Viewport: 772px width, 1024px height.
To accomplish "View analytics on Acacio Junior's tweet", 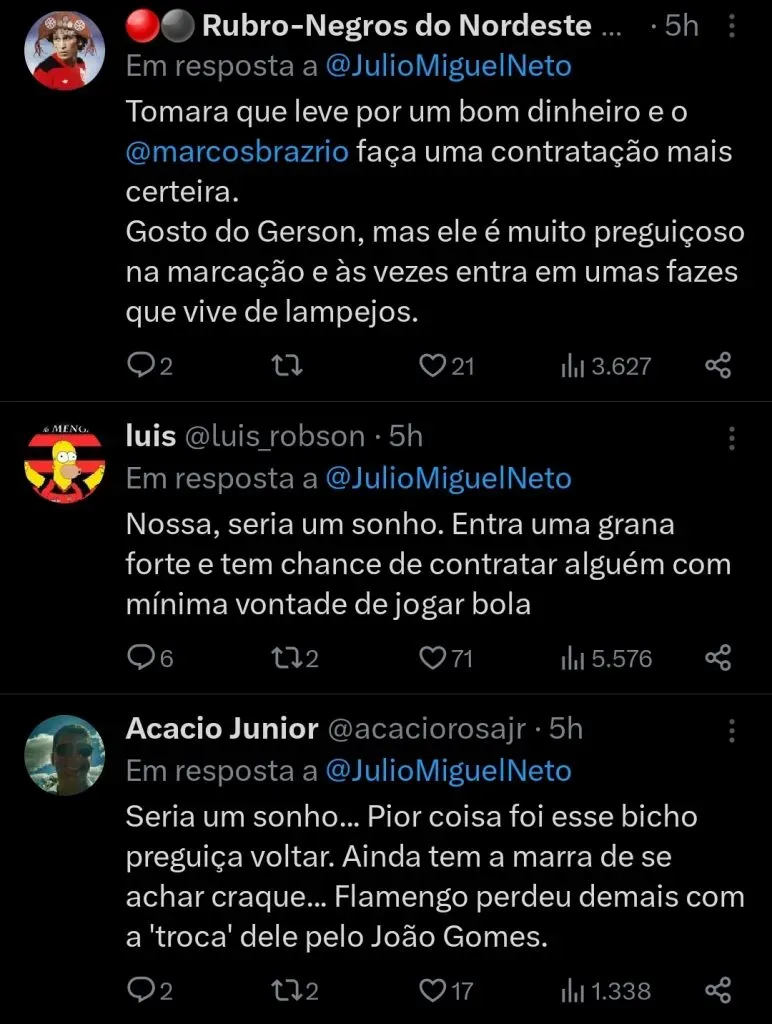I will pos(572,990).
